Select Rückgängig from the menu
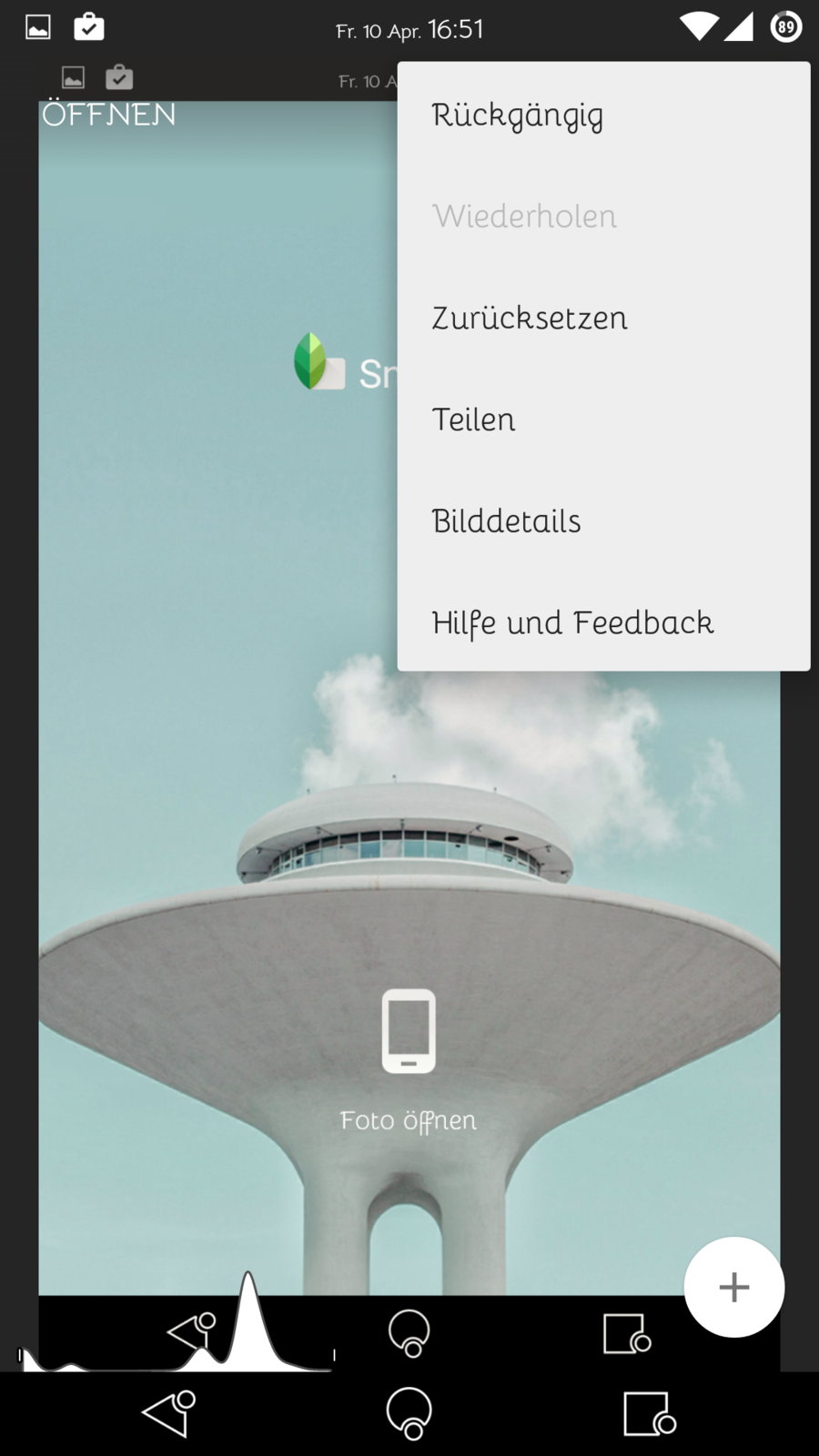This screenshot has height=1456, width=819. (x=517, y=116)
